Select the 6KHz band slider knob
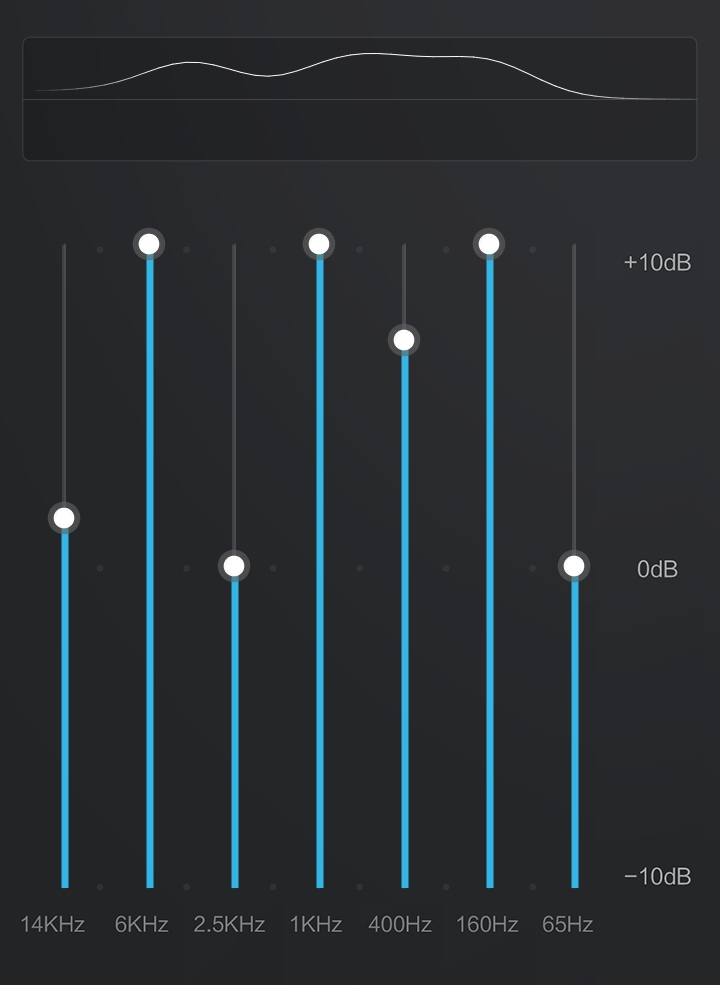 (x=149, y=244)
